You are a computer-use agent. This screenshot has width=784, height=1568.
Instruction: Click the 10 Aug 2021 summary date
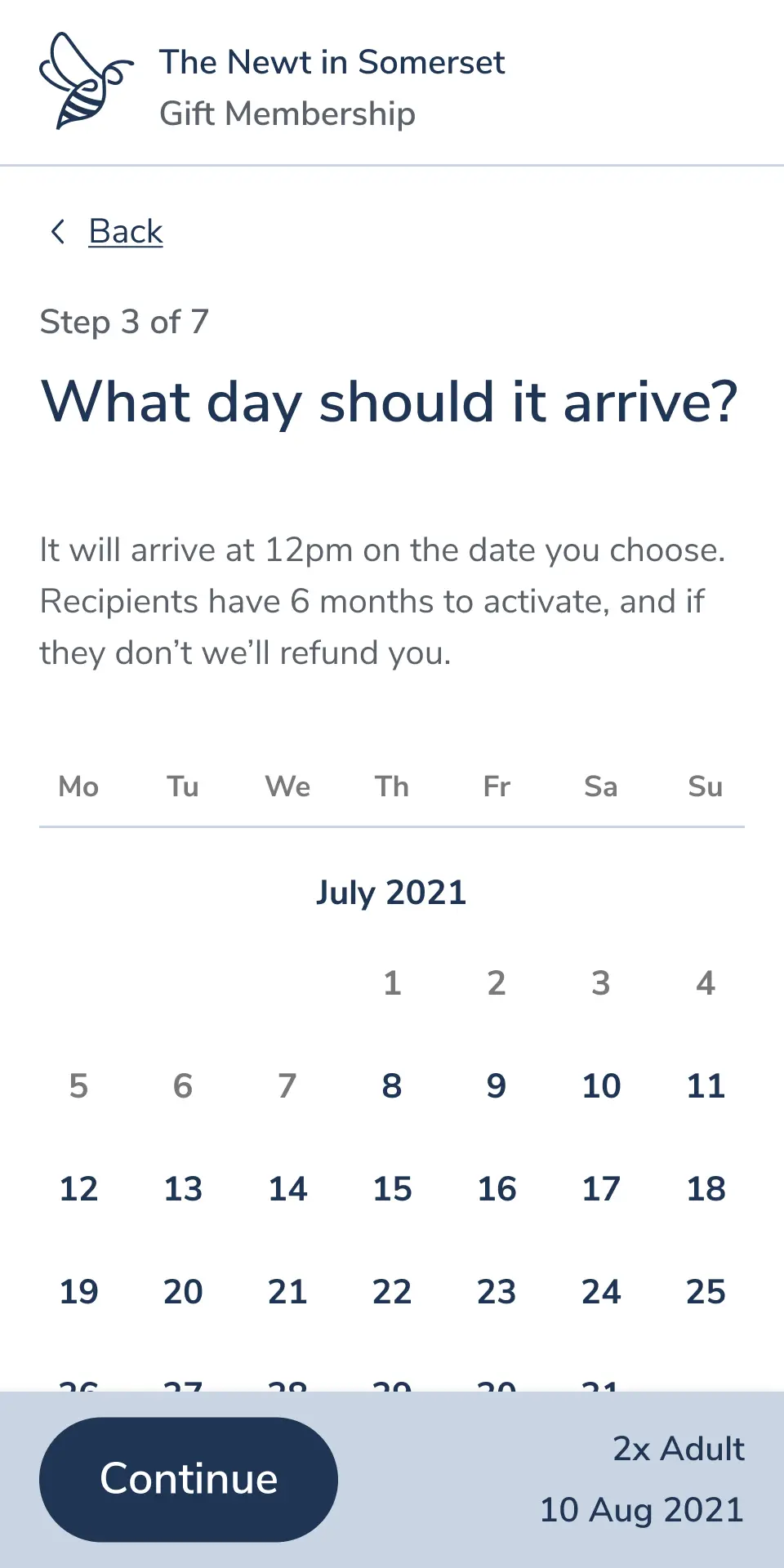click(642, 1510)
